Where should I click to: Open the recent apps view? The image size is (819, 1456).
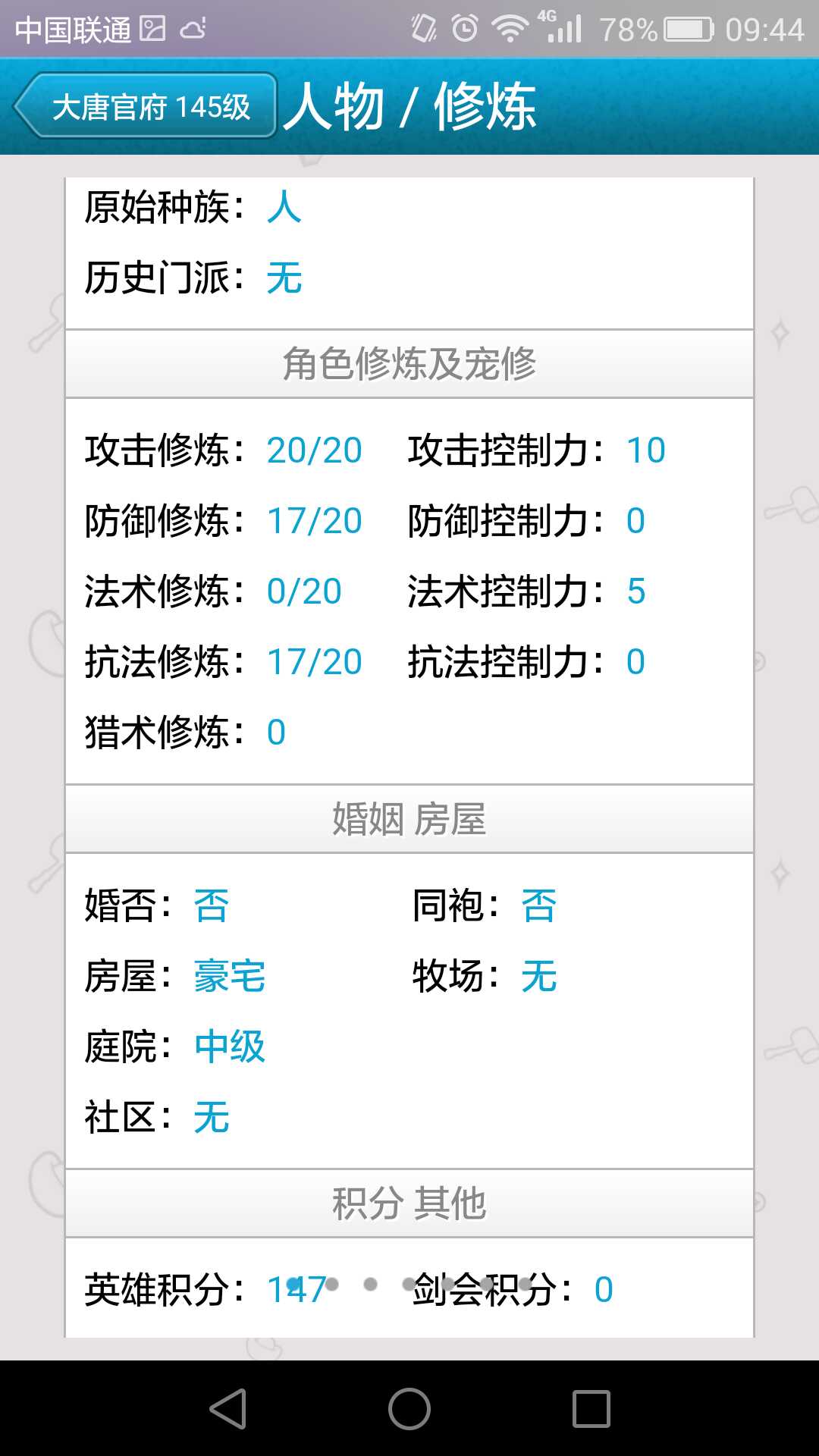pyautogui.click(x=591, y=1409)
